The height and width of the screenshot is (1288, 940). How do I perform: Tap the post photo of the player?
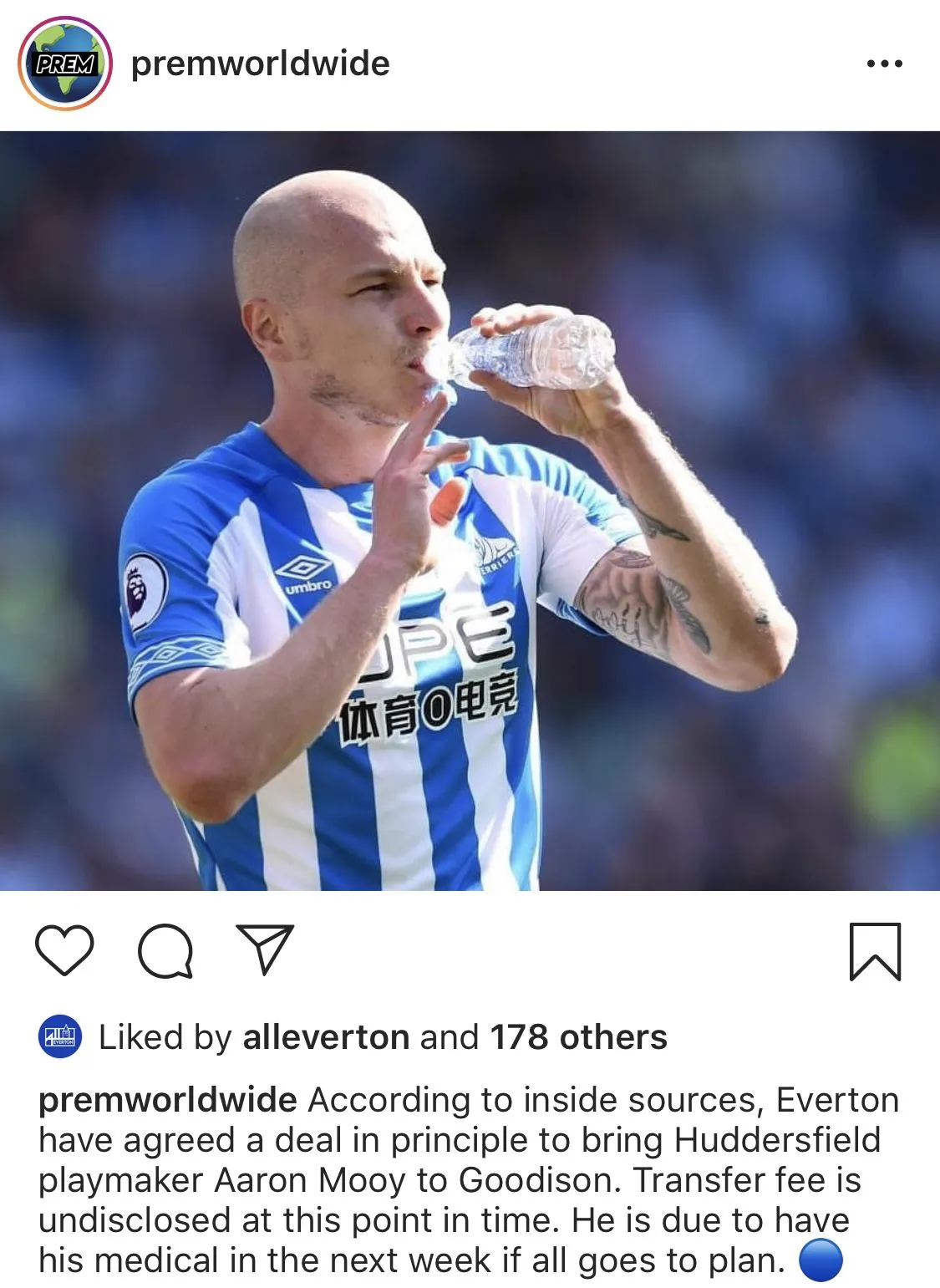(470, 510)
